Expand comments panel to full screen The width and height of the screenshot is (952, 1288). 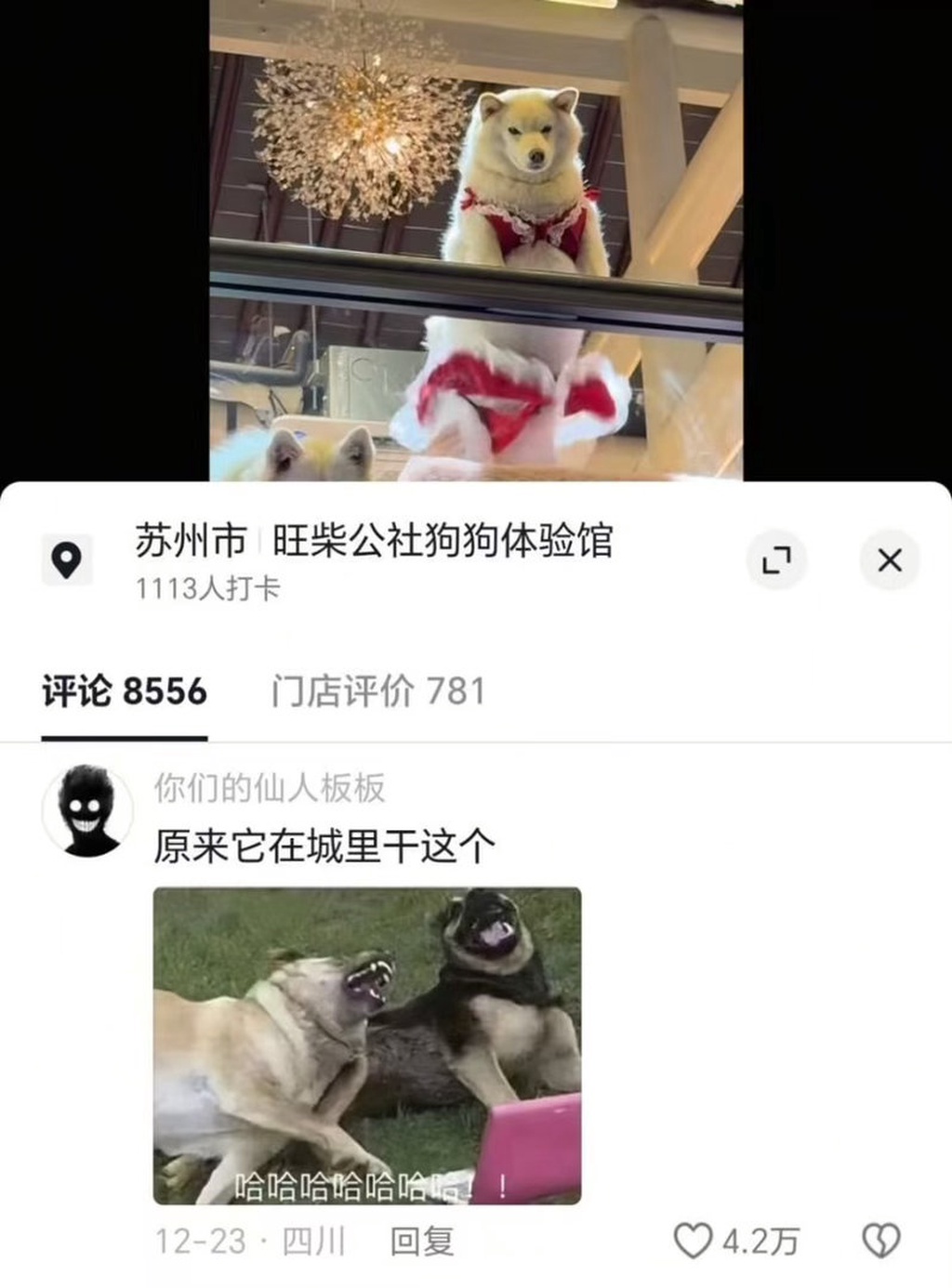[x=775, y=560]
